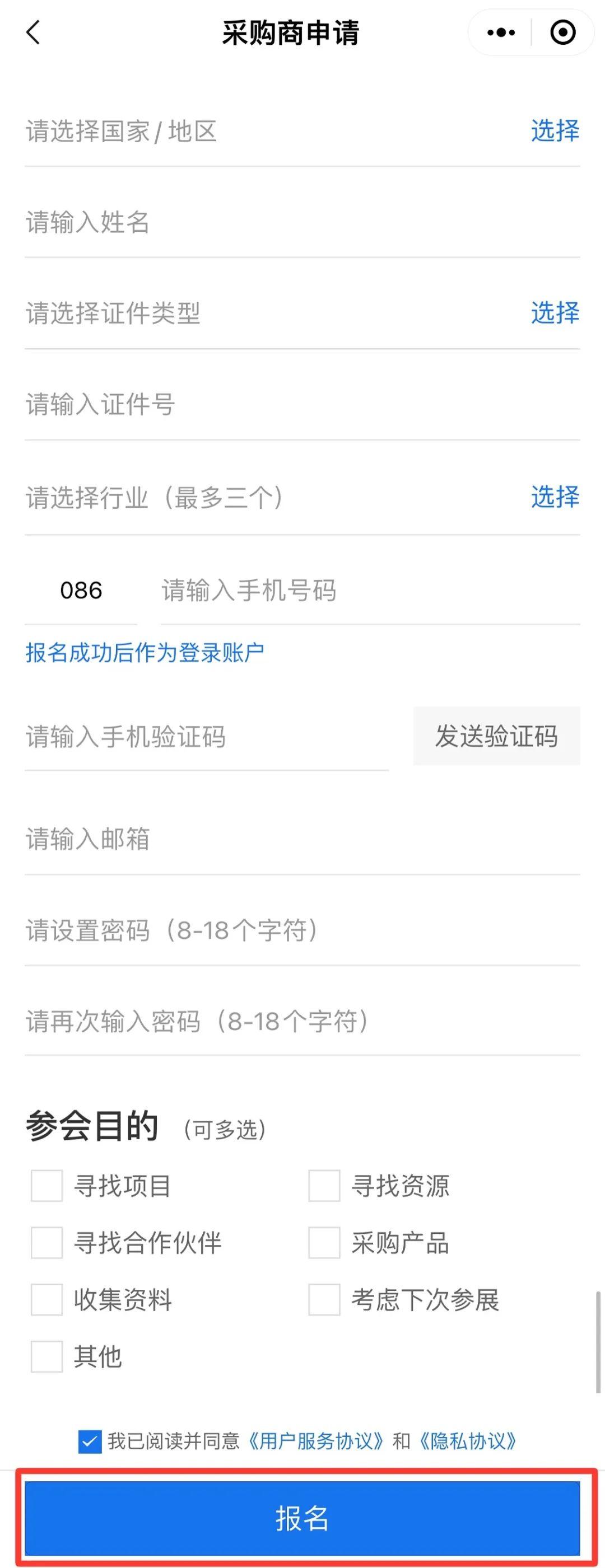Screen dimensions: 605x1568
Task: Focus the email input field
Action: coord(301,839)
